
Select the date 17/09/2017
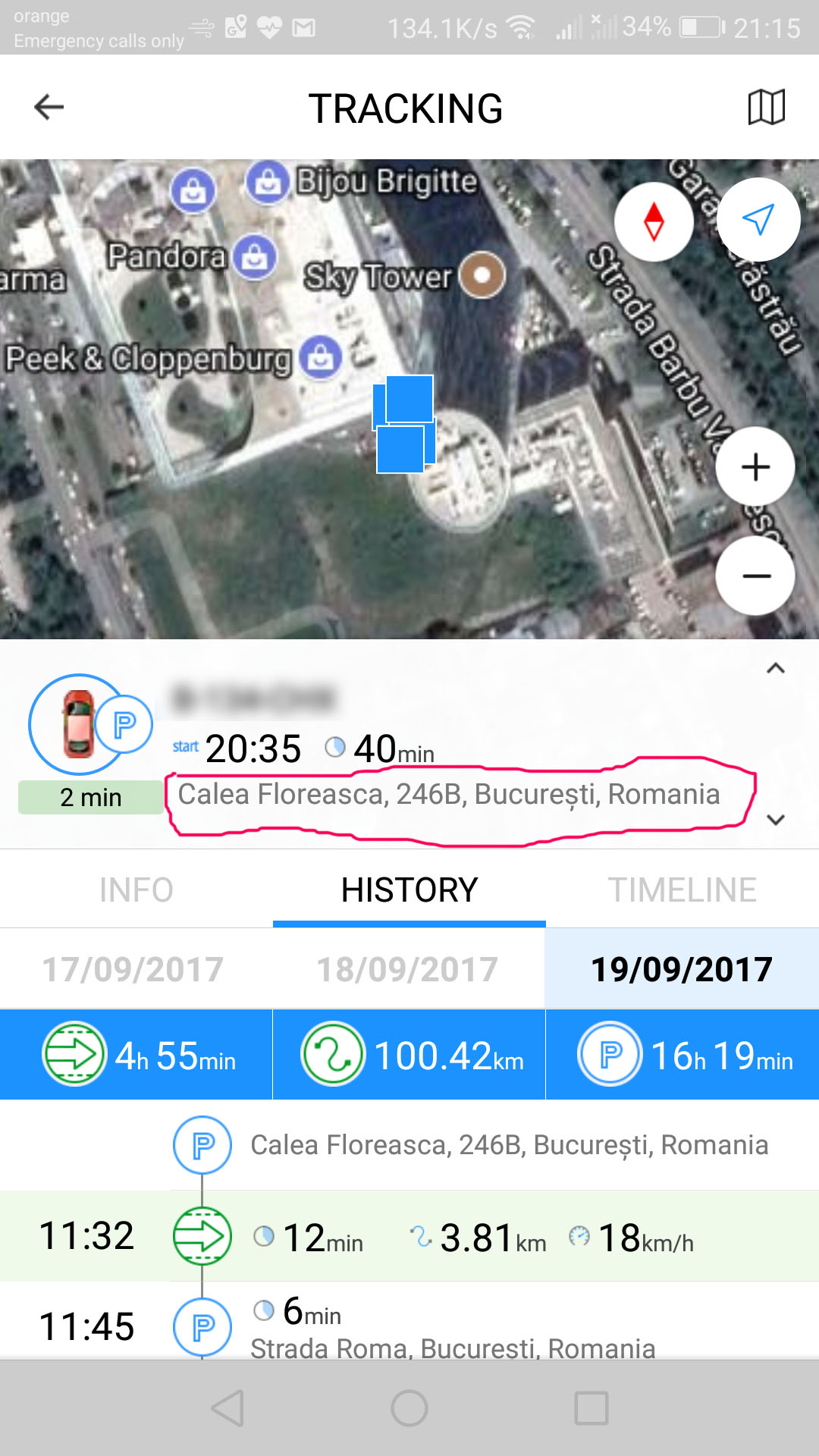(133, 969)
